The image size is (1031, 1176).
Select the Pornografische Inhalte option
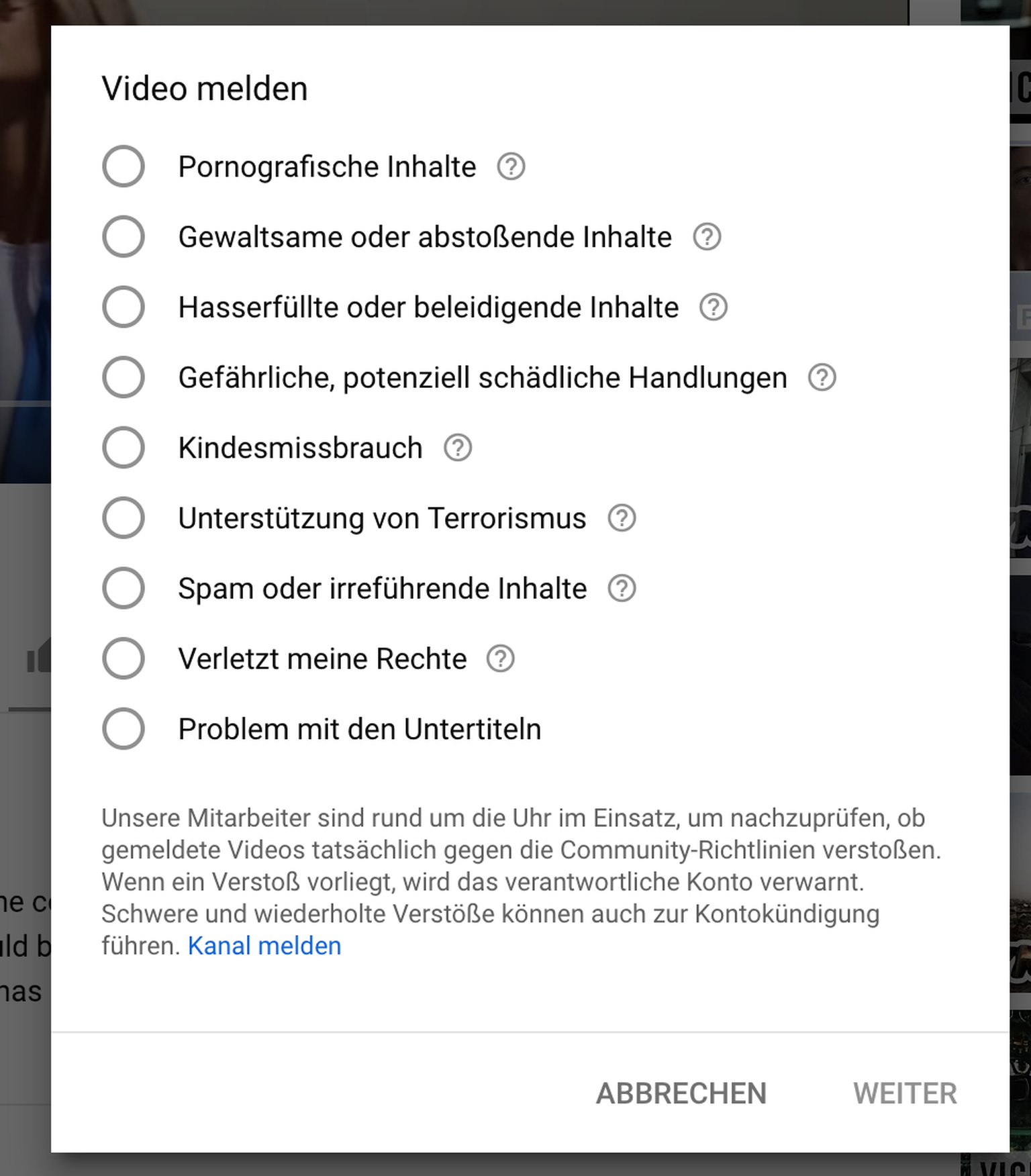pos(124,166)
